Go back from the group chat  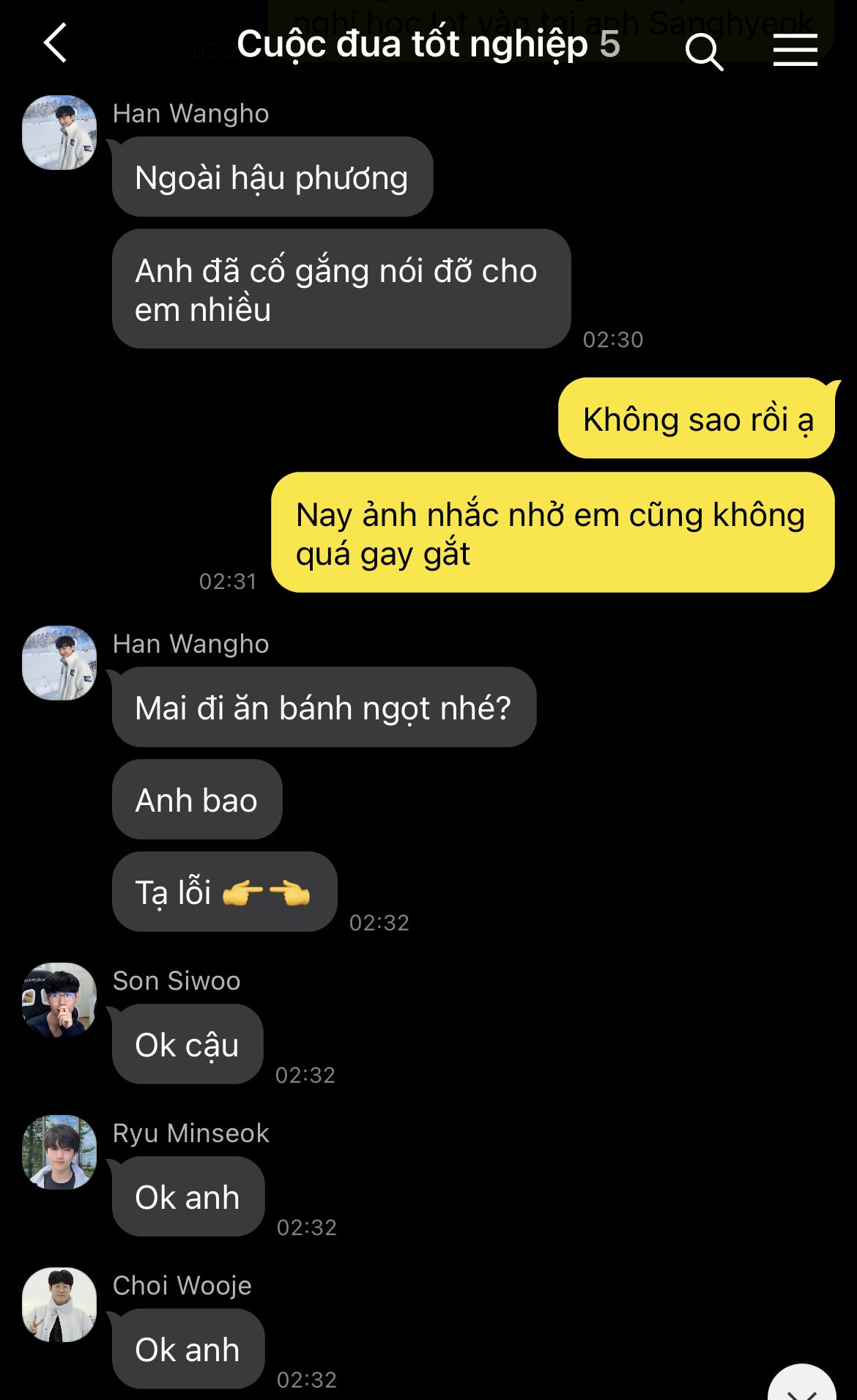tap(56, 43)
